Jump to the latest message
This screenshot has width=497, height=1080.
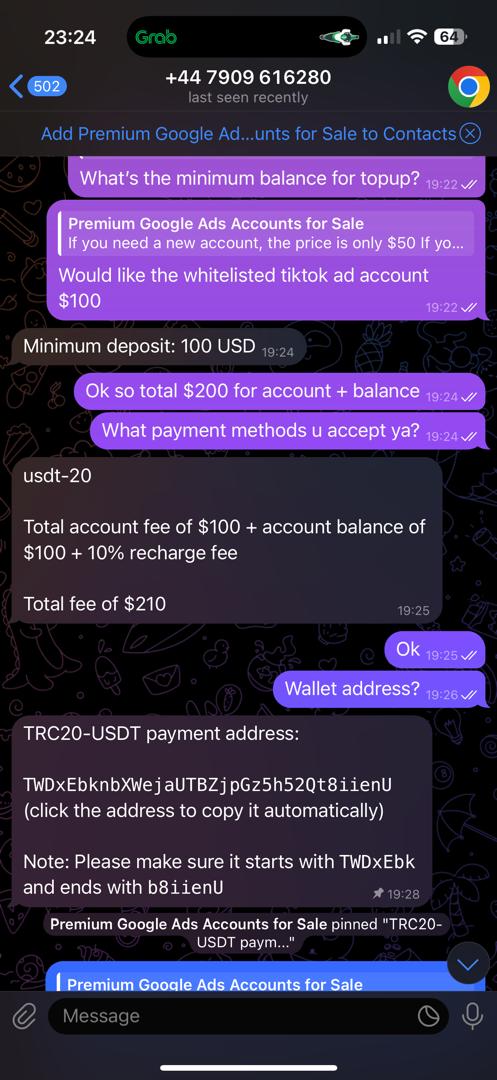click(x=468, y=966)
